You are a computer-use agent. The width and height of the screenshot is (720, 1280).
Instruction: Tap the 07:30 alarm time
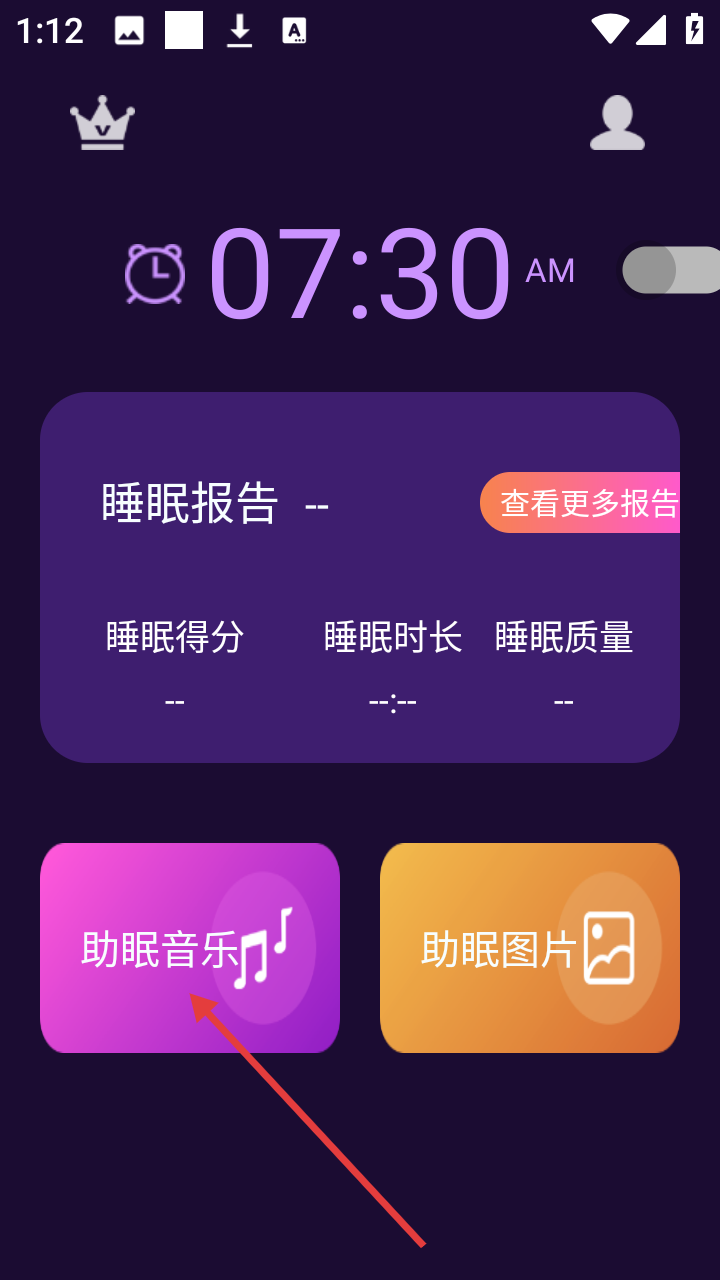coord(360,273)
